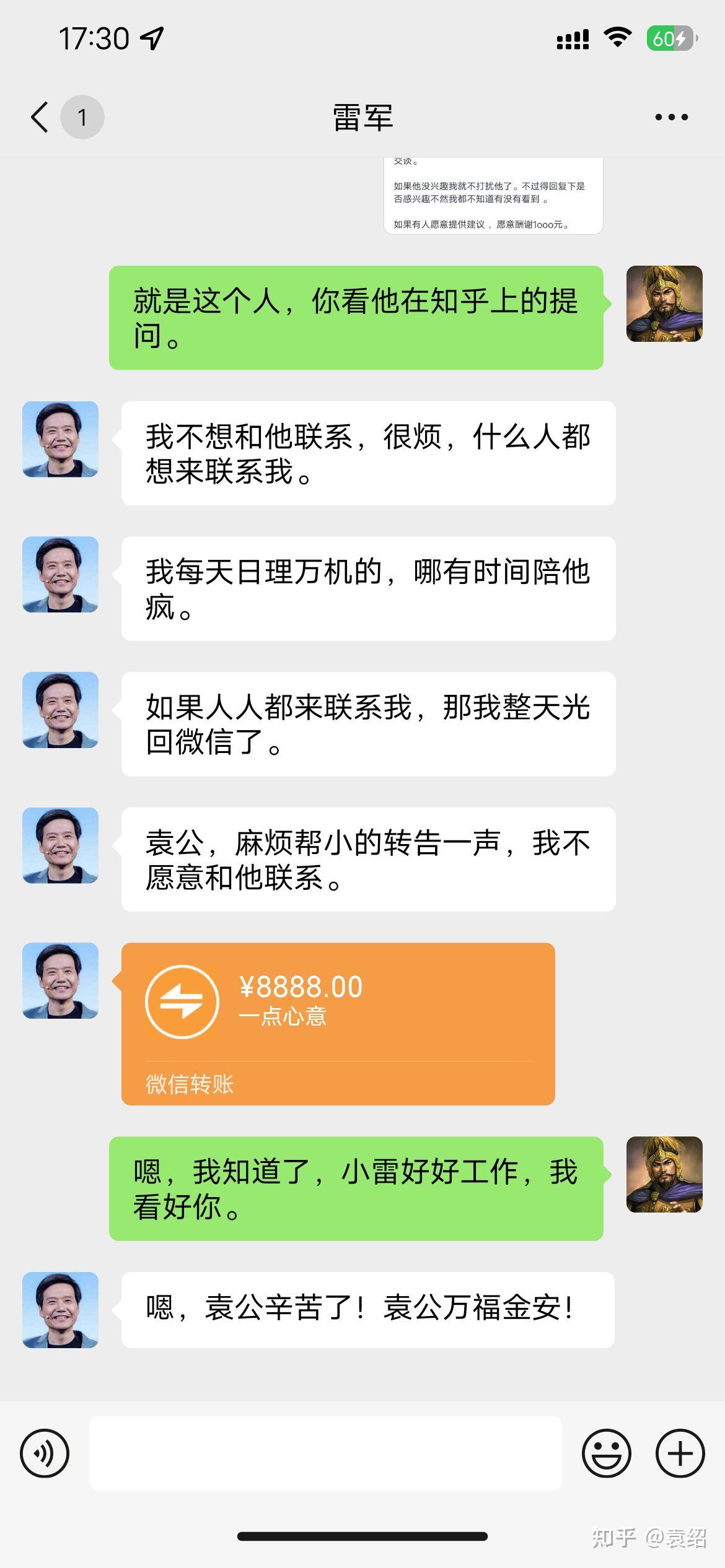Go back to the chat list

click(x=40, y=117)
